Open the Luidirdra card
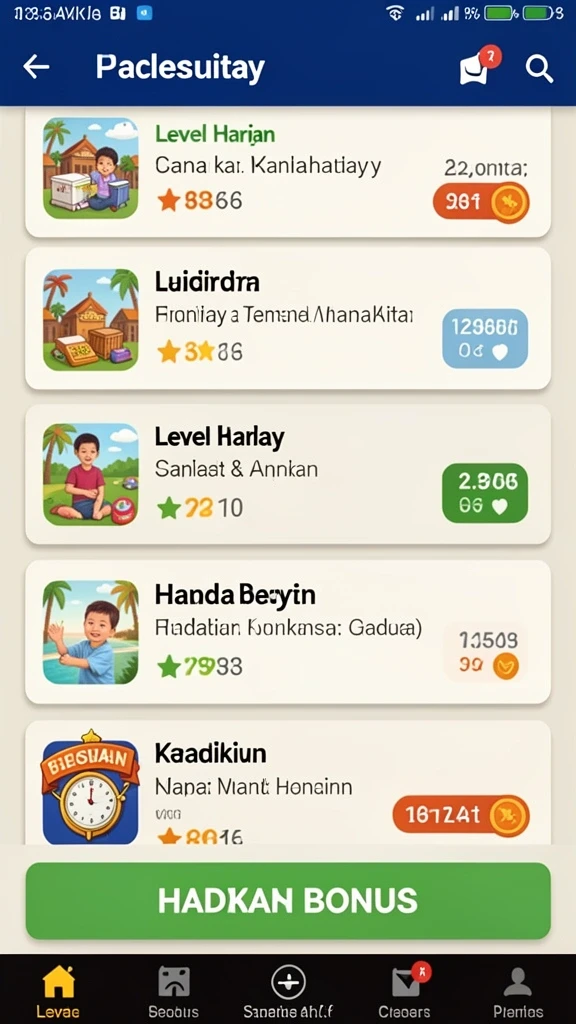The image size is (576, 1024). click(288, 319)
